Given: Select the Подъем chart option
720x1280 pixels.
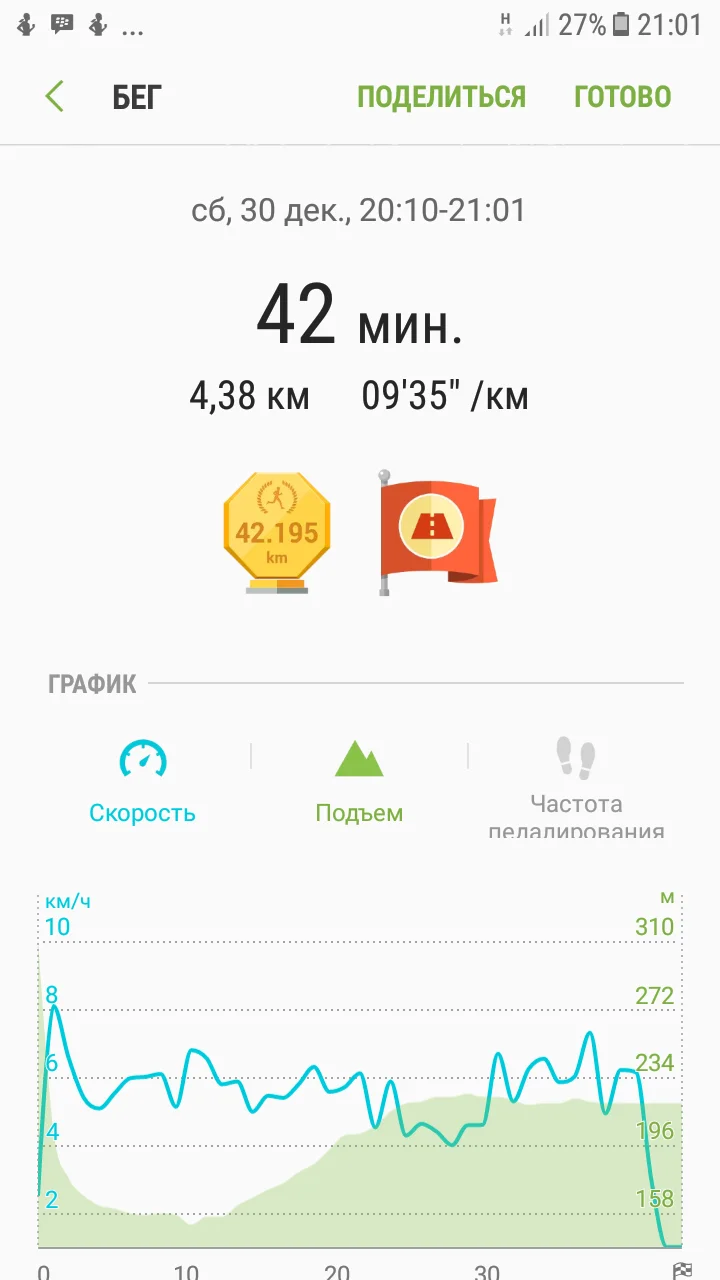Looking at the screenshot, I should coord(359,781).
